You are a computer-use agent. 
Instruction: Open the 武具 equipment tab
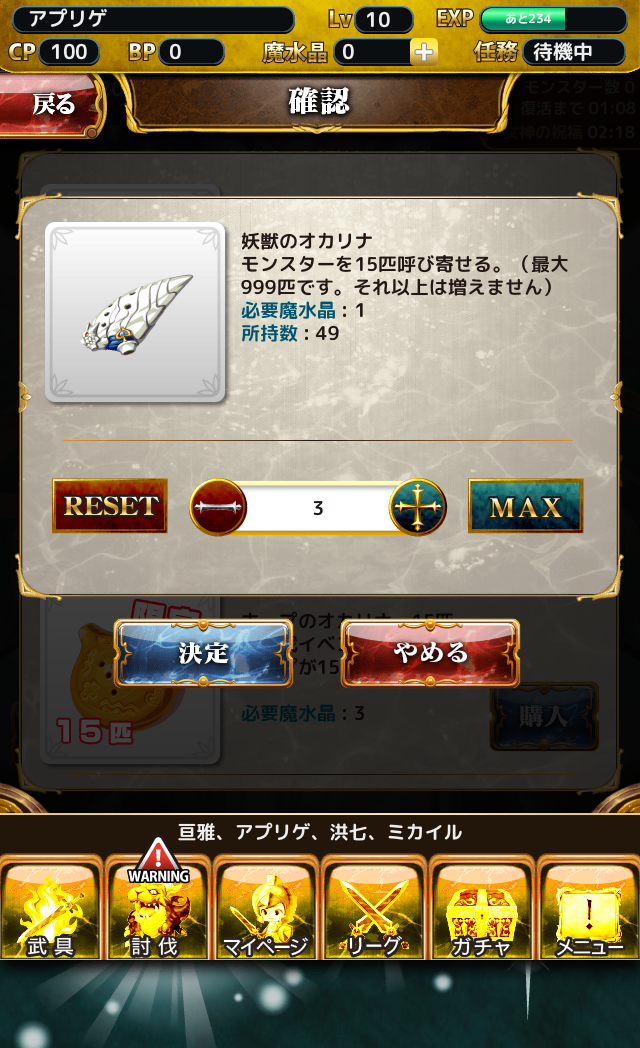[51, 910]
